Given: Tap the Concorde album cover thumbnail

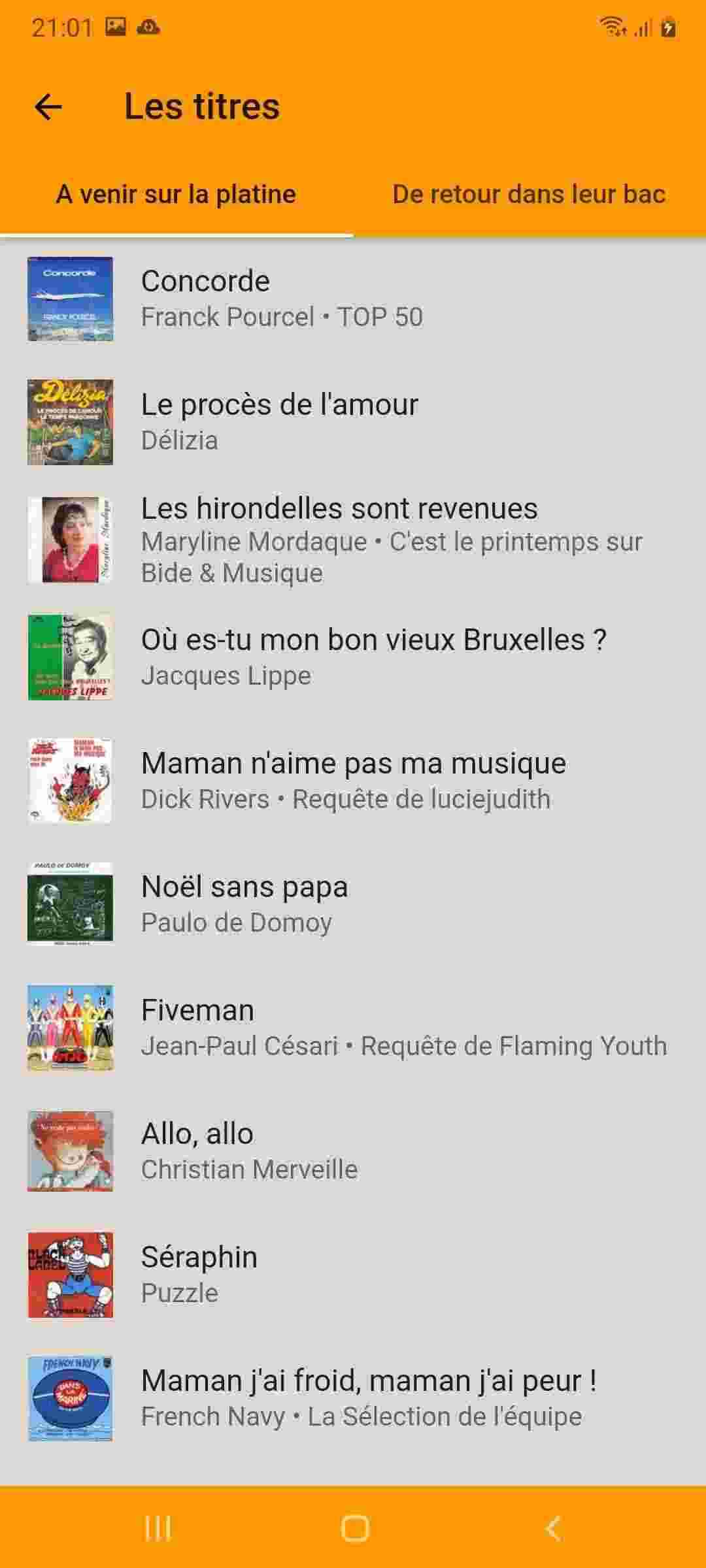Looking at the screenshot, I should coord(71,297).
